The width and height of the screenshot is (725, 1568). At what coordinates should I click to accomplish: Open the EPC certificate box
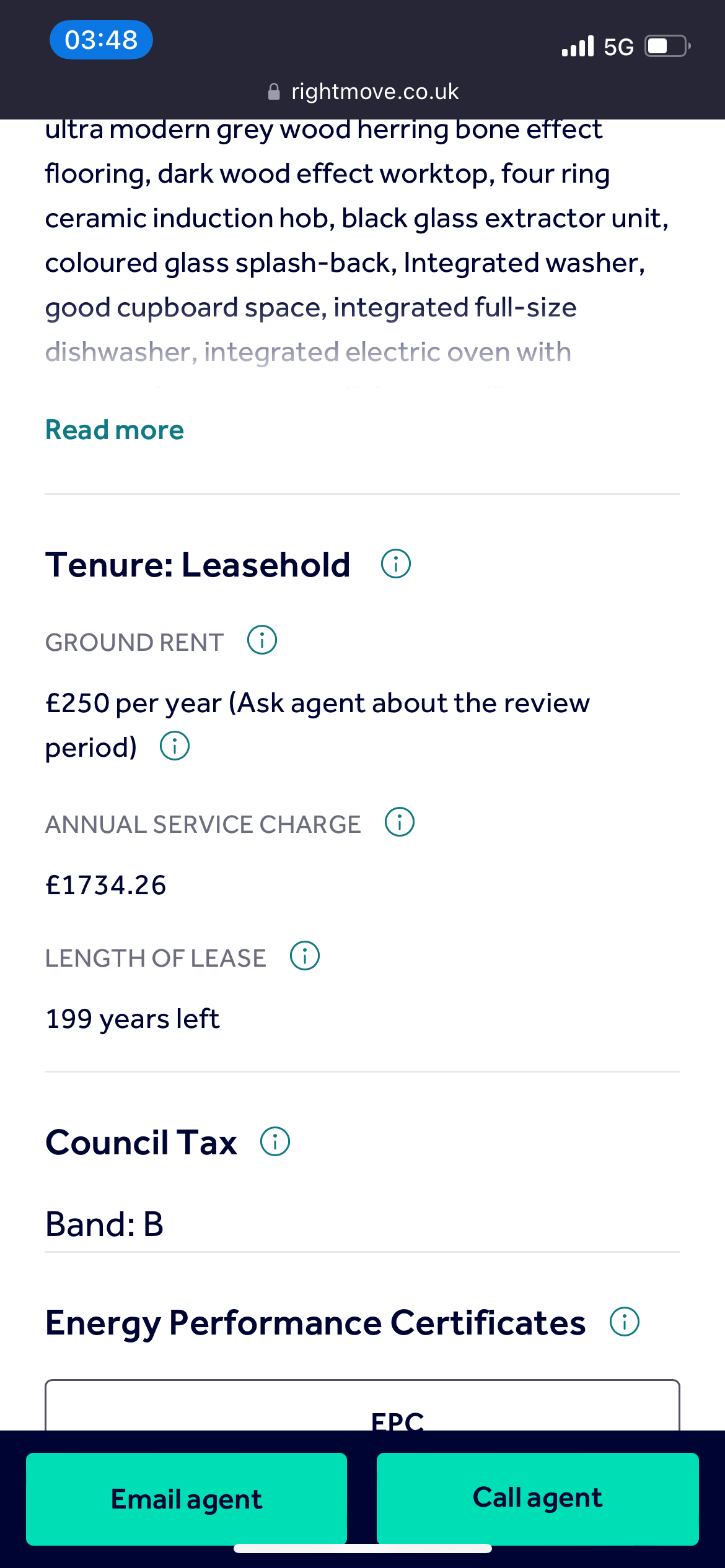click(362, 1405)
